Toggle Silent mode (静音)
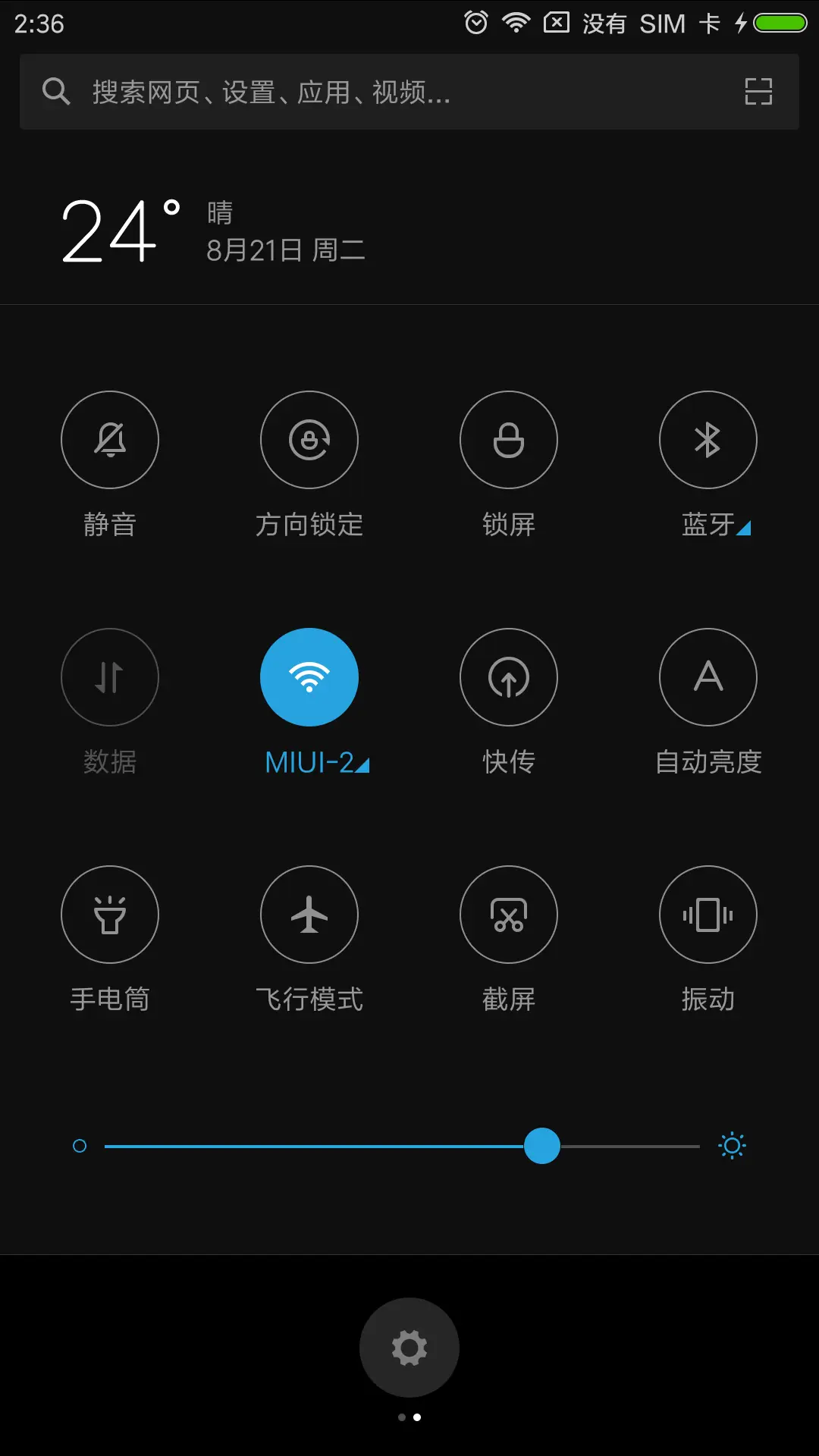The image size is (819, 1456). (x=110, y=440)
